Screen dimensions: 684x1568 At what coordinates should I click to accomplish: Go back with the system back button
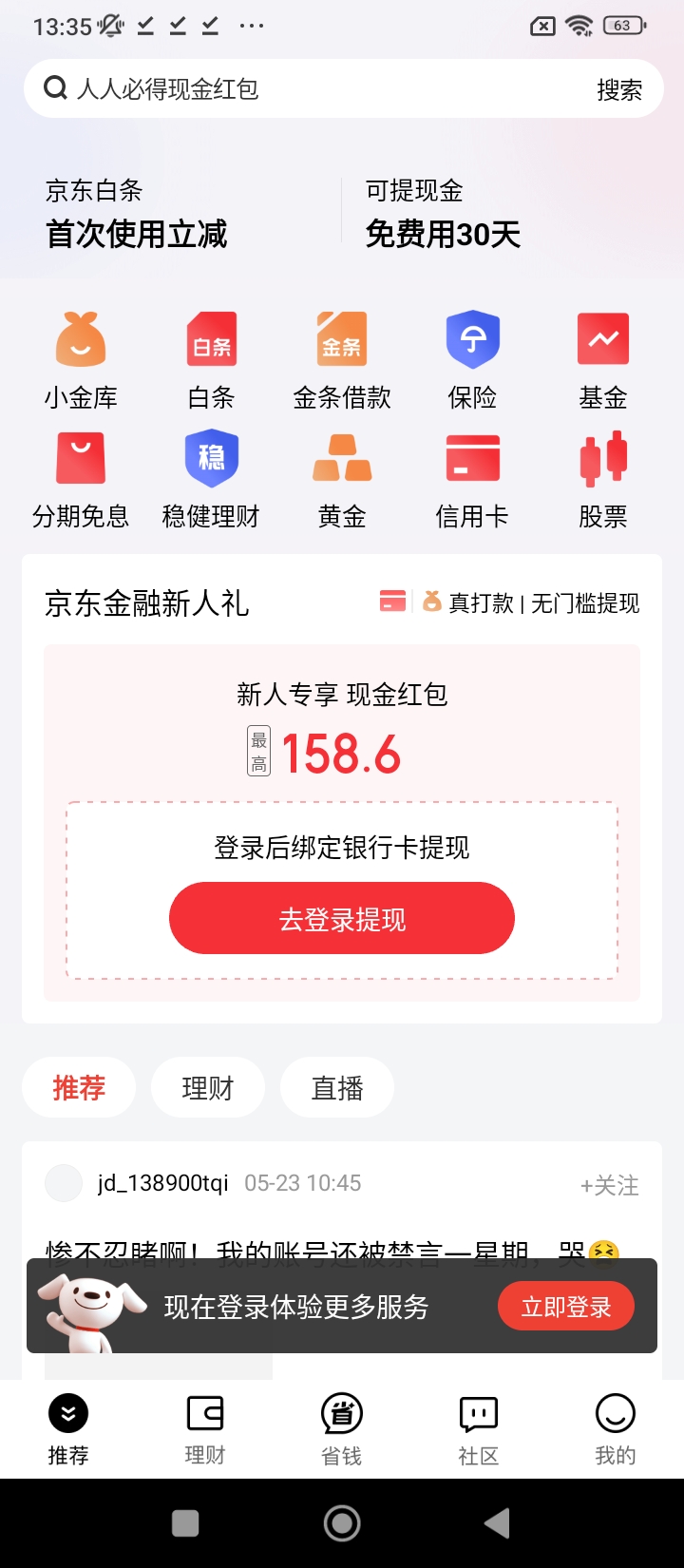pos(497,1523)
